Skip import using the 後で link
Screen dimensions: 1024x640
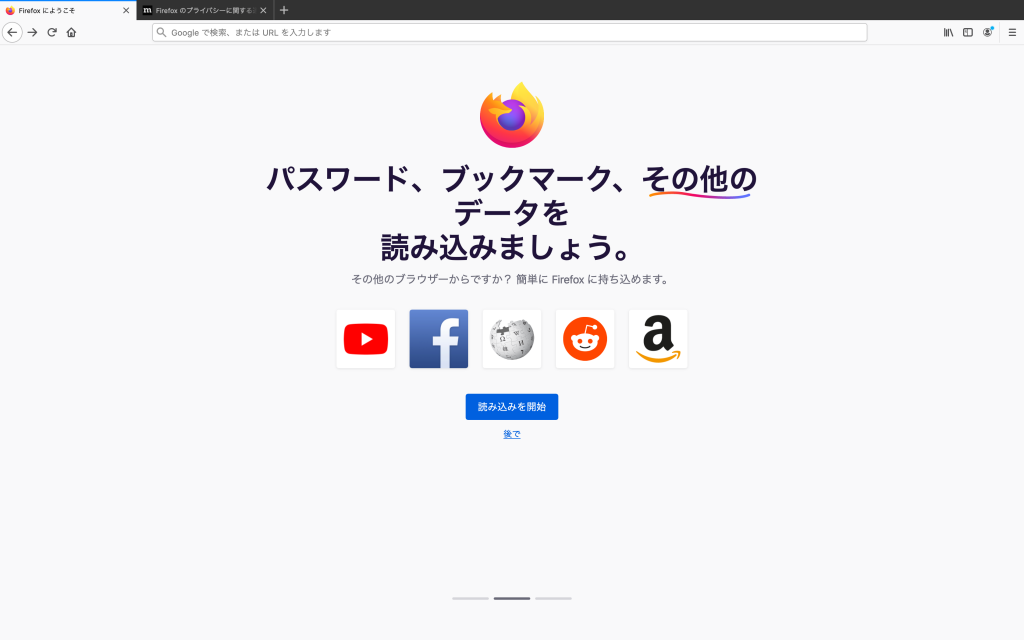click(511, 434)
